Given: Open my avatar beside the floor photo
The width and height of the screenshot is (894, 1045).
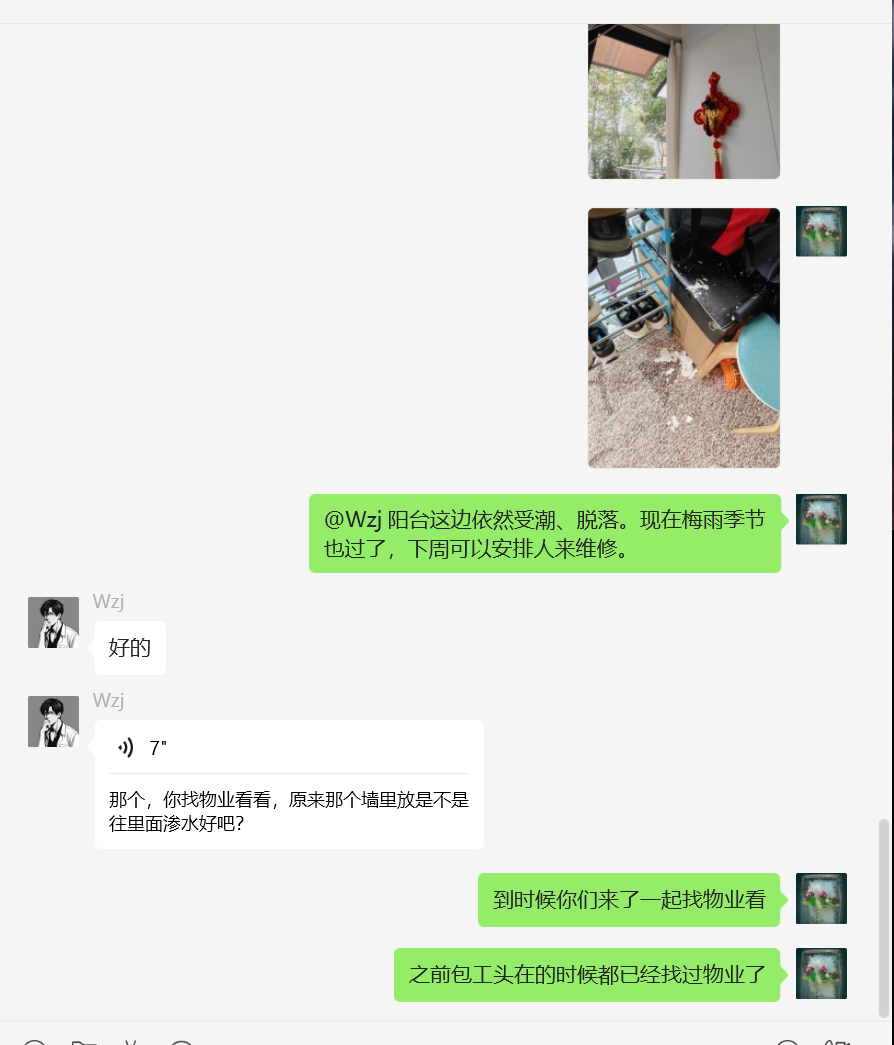Looking at the screenshot, I should (821, 231).
